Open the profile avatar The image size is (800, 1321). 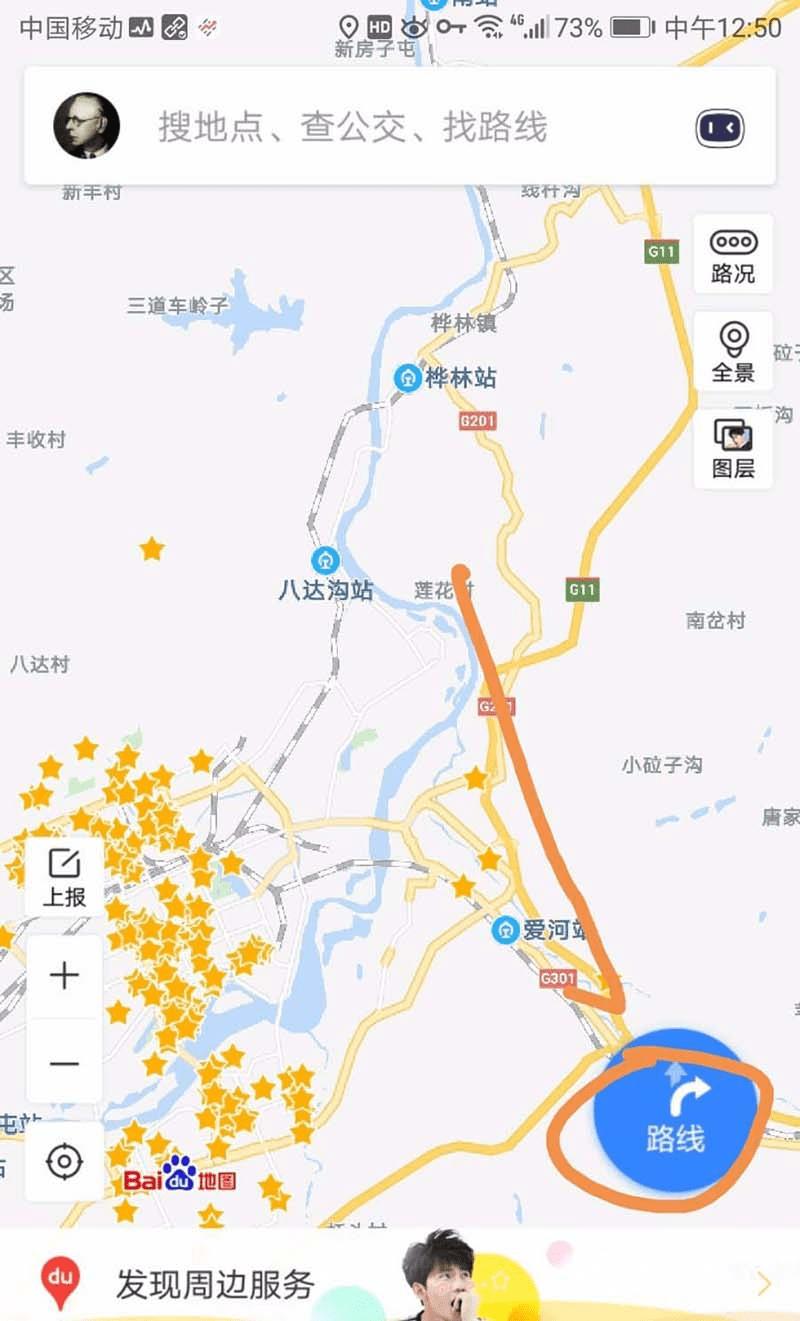(86, 126)
